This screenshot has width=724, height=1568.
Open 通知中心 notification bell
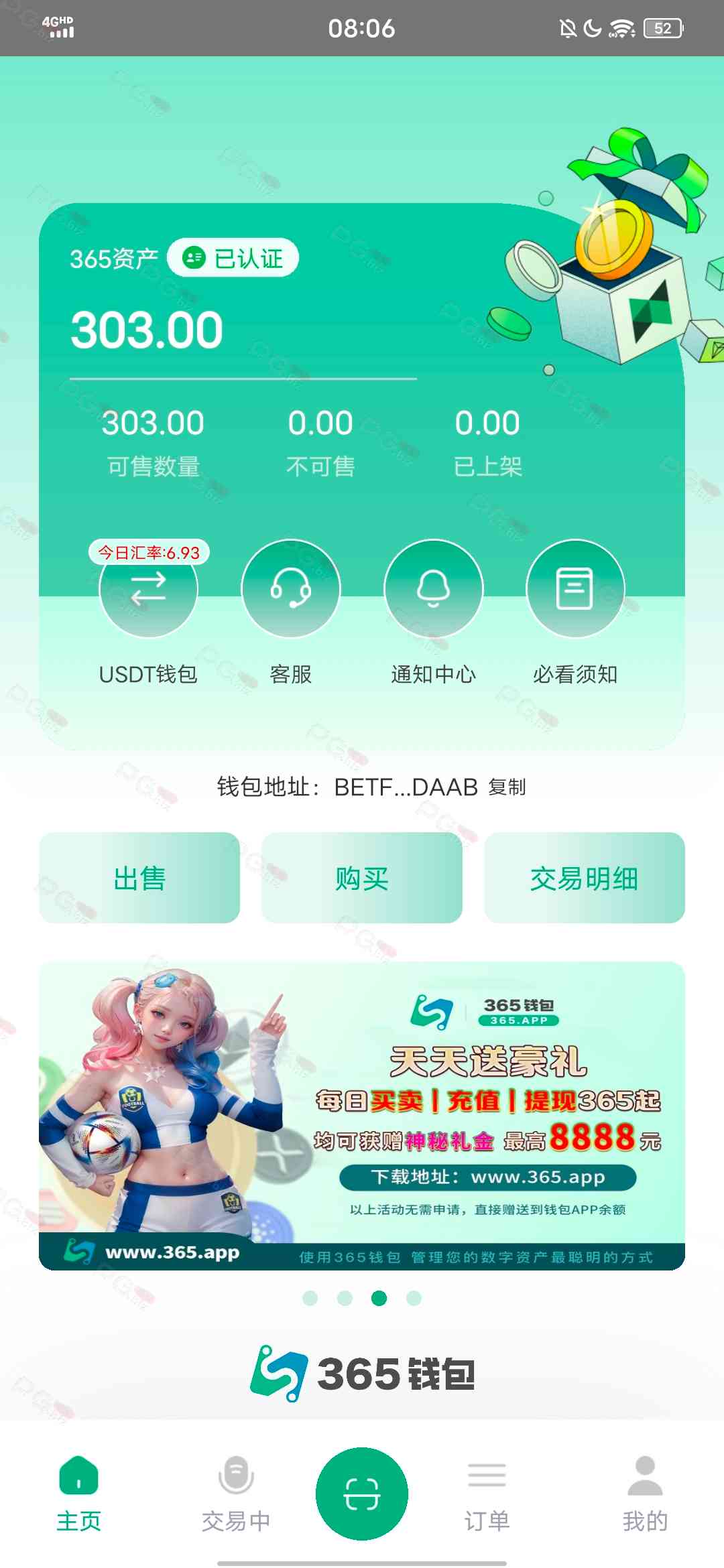tap(433, 589)
